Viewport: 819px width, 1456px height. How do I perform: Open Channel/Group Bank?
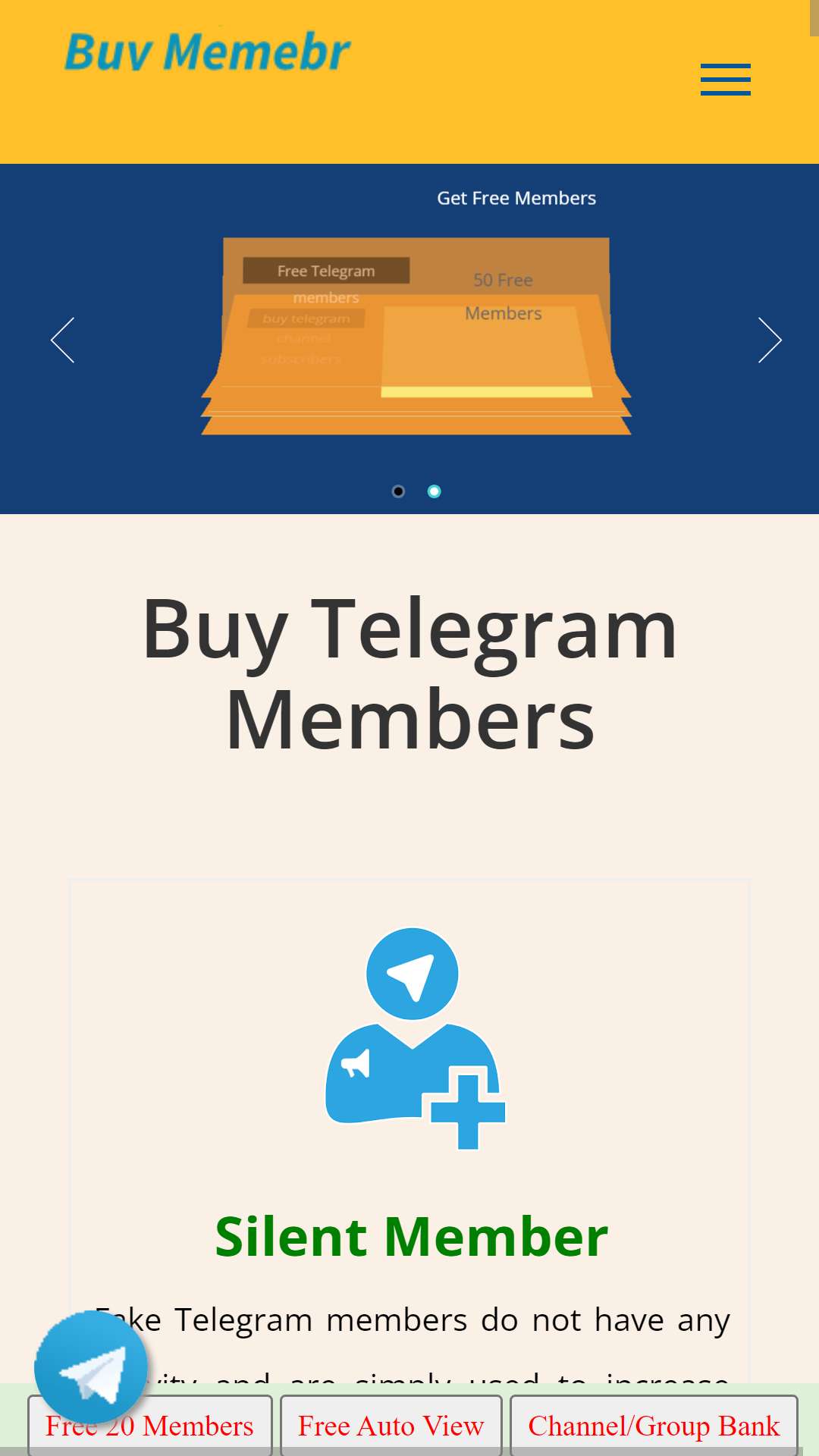pos(654,1426)
